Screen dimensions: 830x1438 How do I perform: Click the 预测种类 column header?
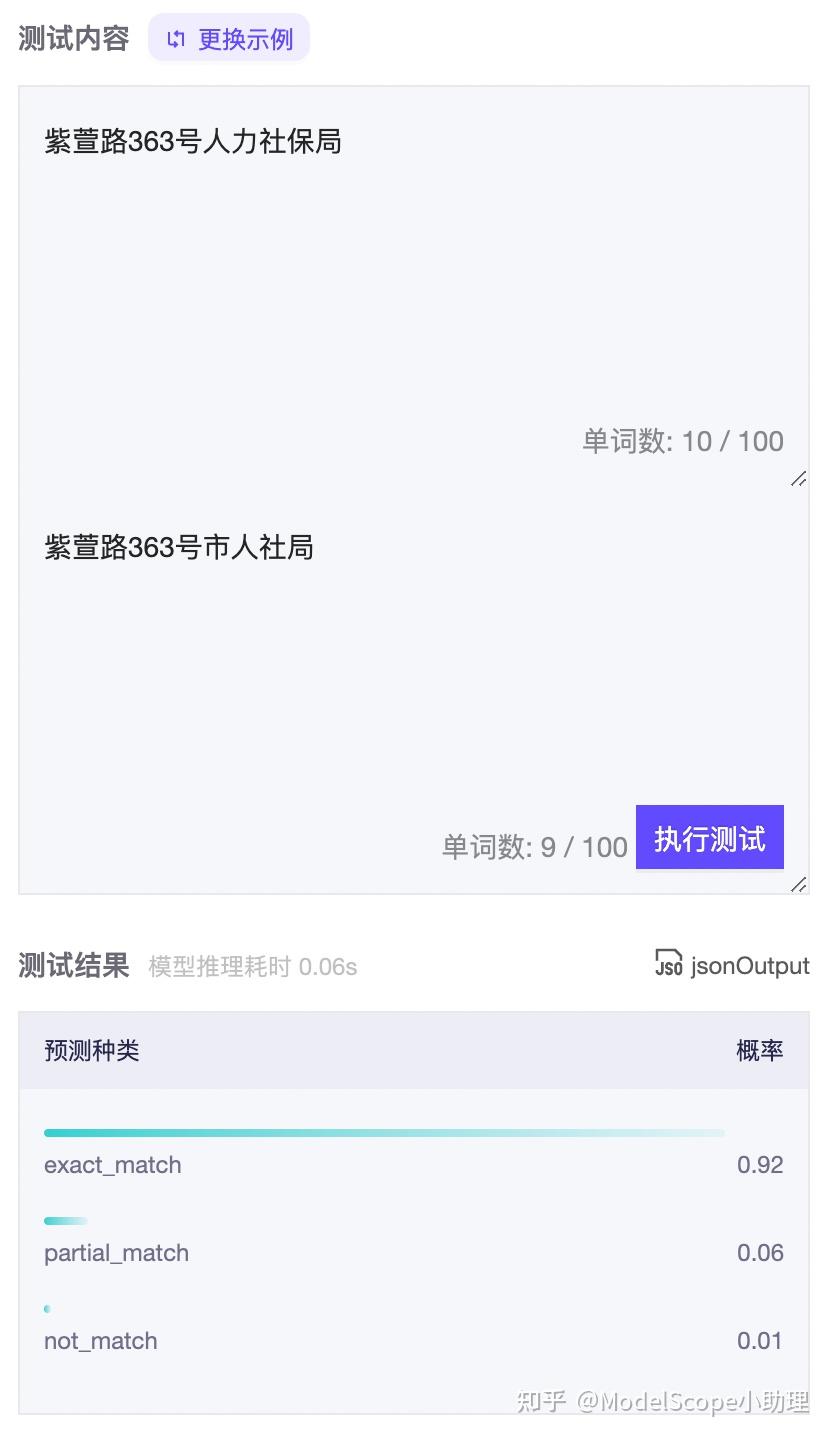pos(91,1051)
